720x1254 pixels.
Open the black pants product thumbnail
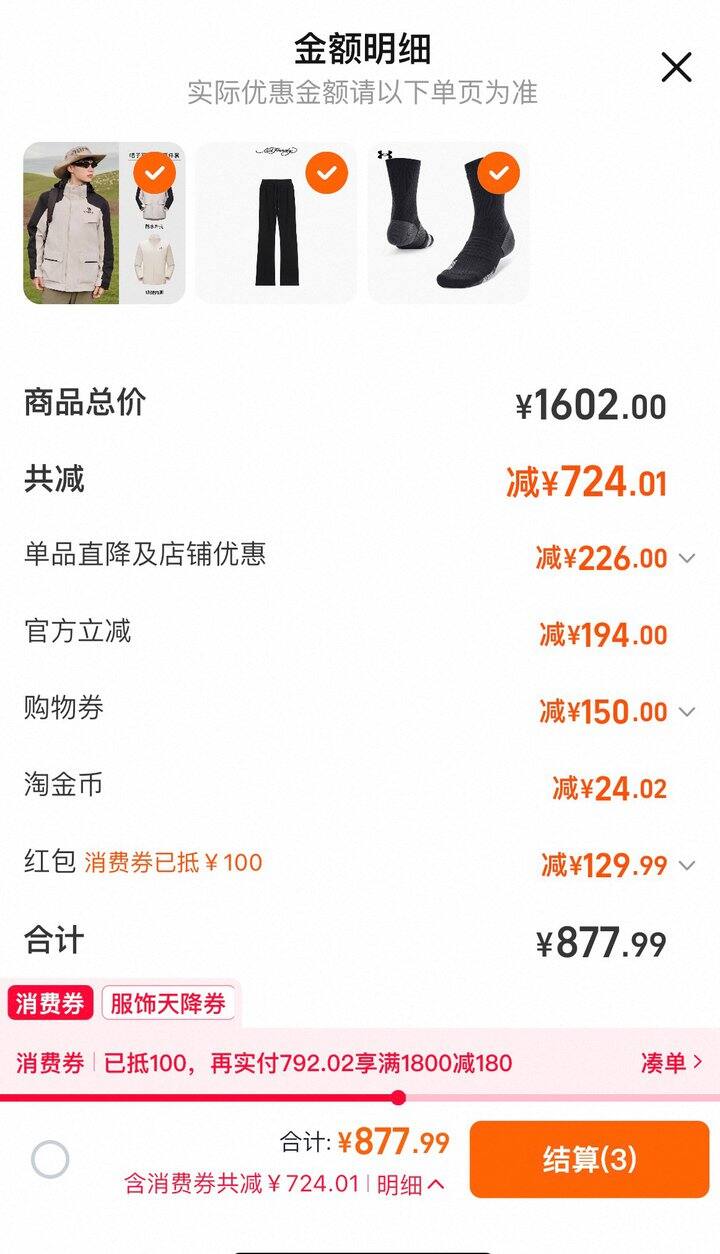[x=276, y=223]
